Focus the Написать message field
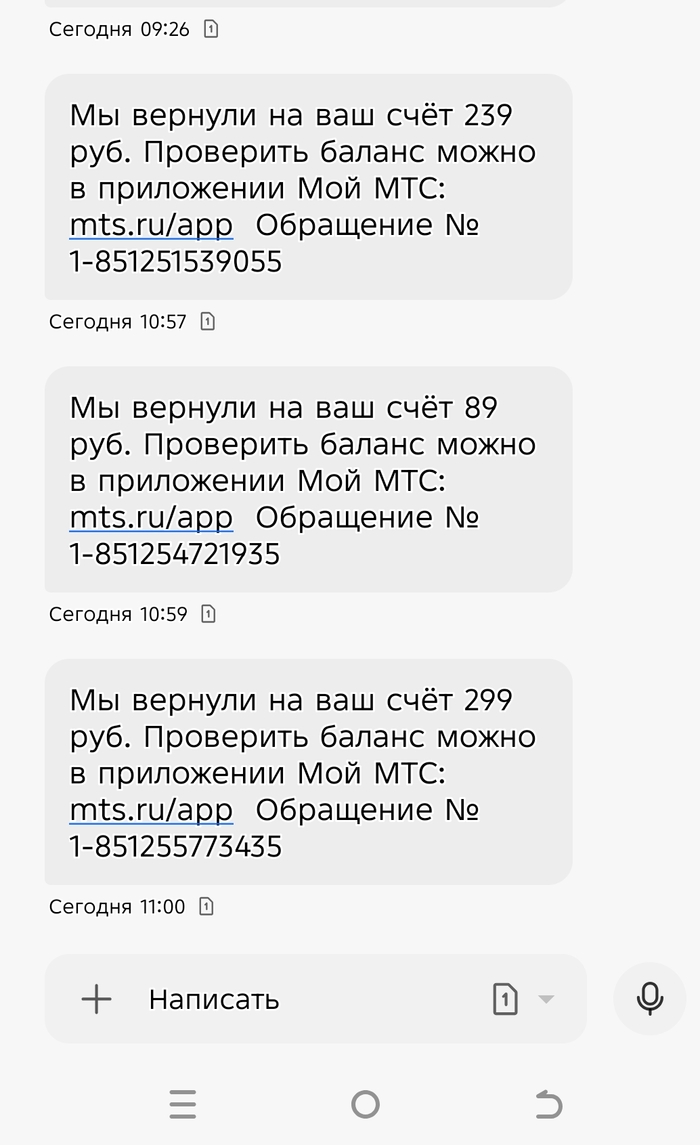Image resolution: width=700 pixels, height=1145 pixels. [300, 999]
